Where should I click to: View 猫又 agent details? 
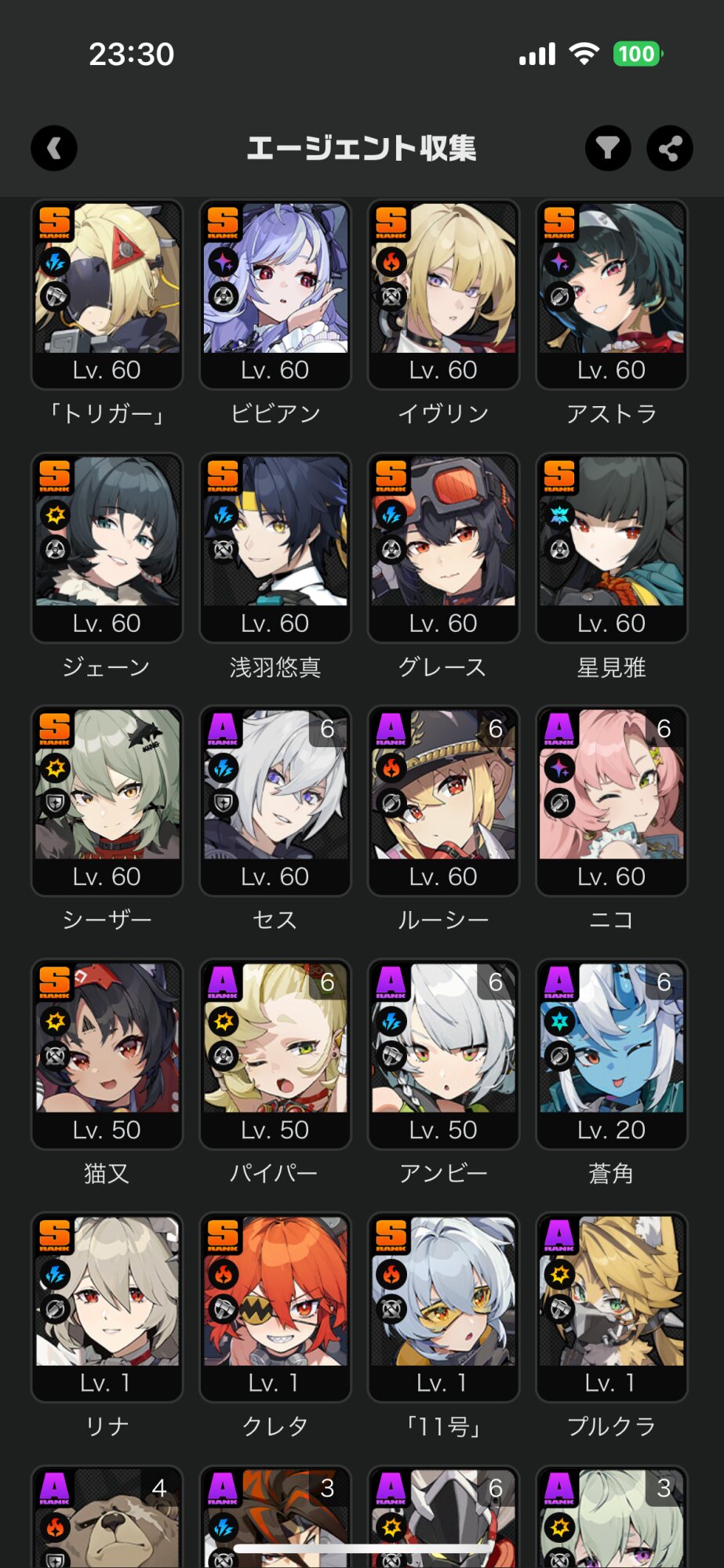coord(107,1054)
